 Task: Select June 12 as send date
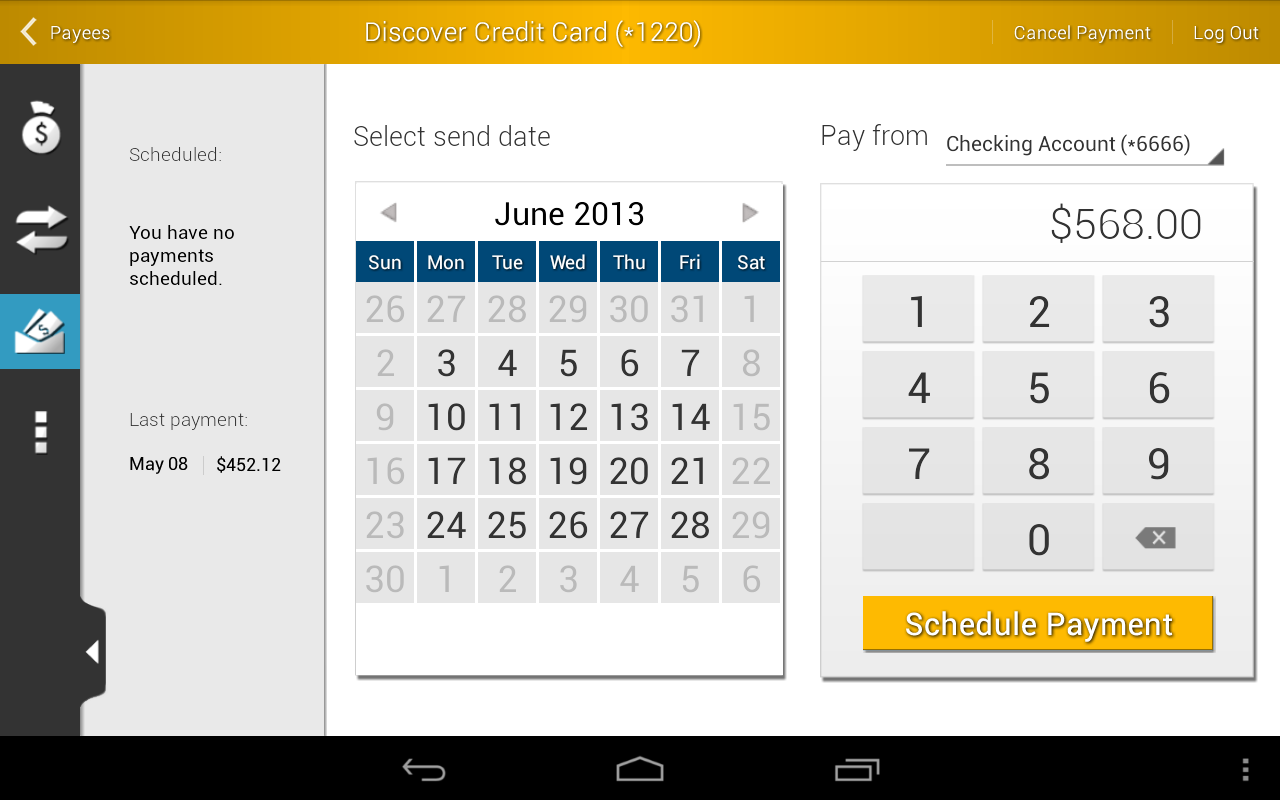(x=568, y=417)
